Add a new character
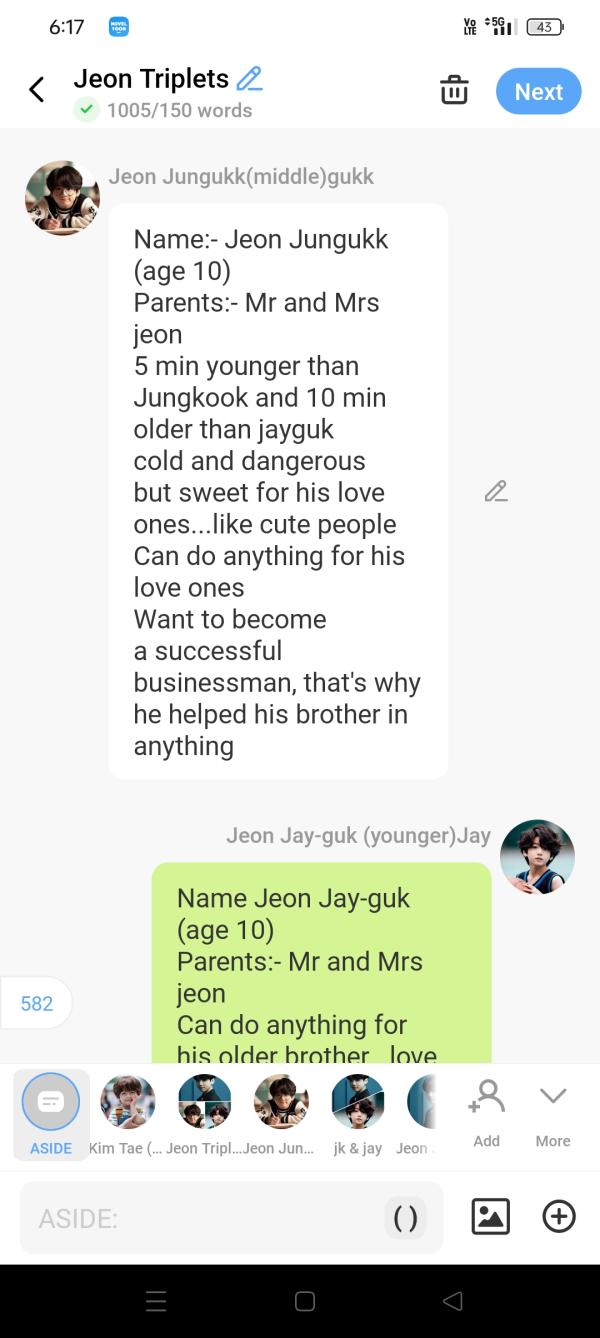The height and width of the screenshot is (1338, 600). pos(487,1112)
